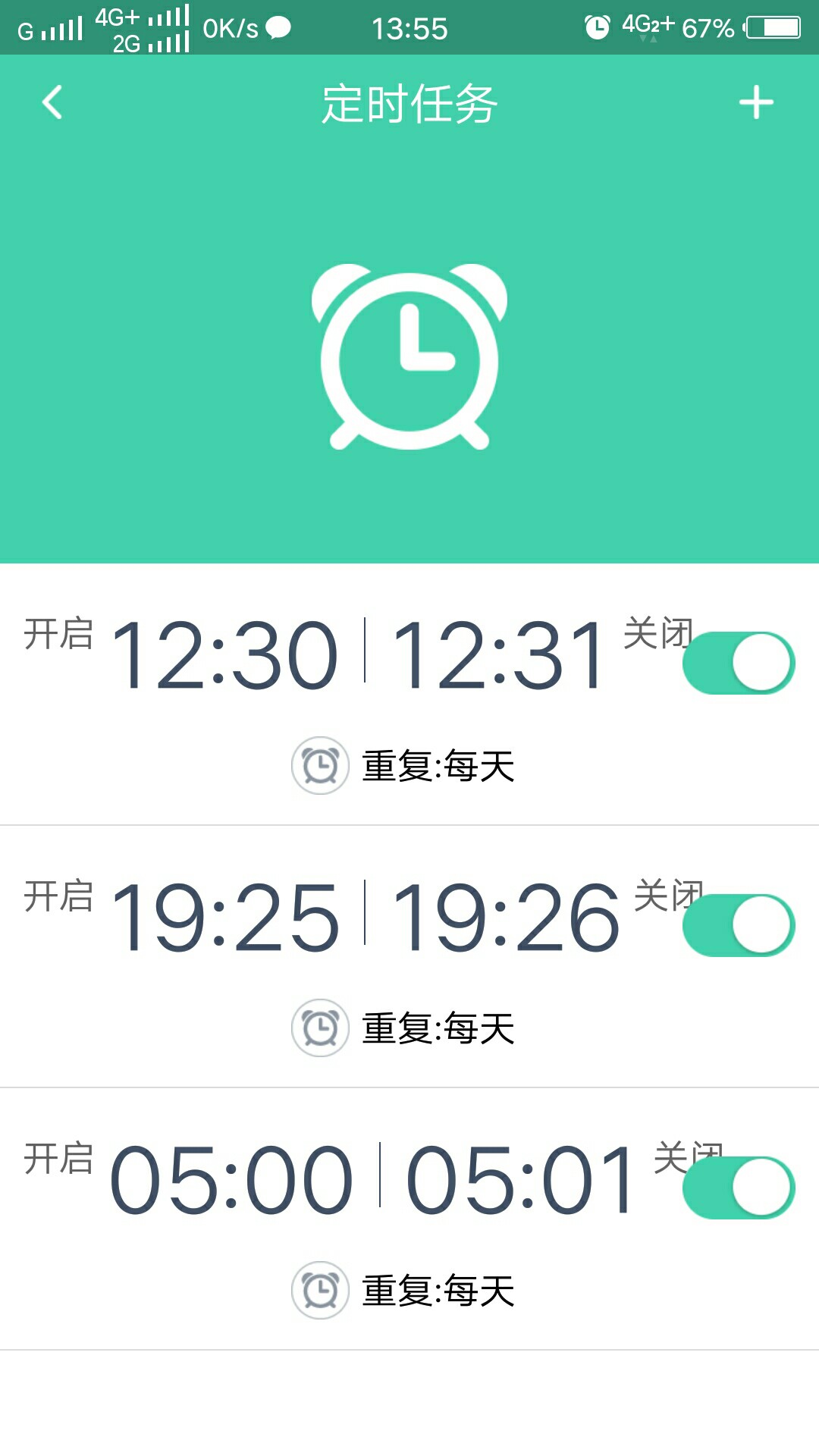Disable the 19:25–19:26 timer switch
Viewport: 819px width, 1456px height.
click(x=739, y=925)
